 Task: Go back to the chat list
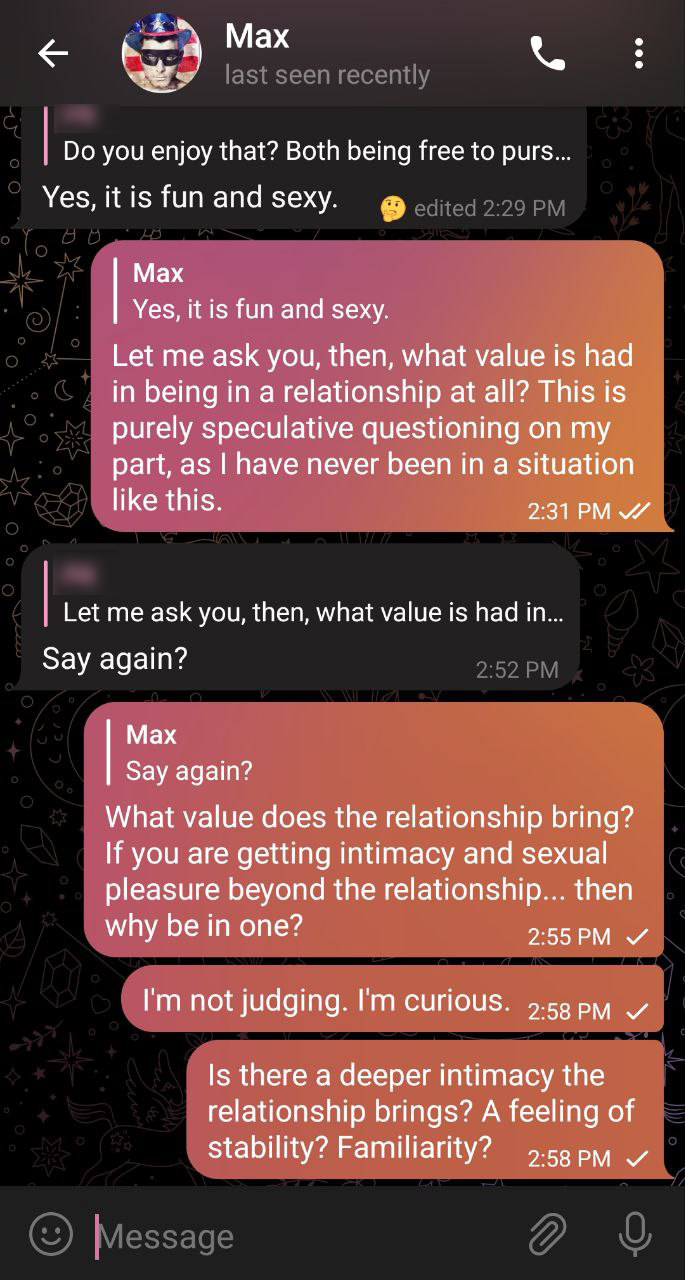pyautogui.click(x=53, y=54)
